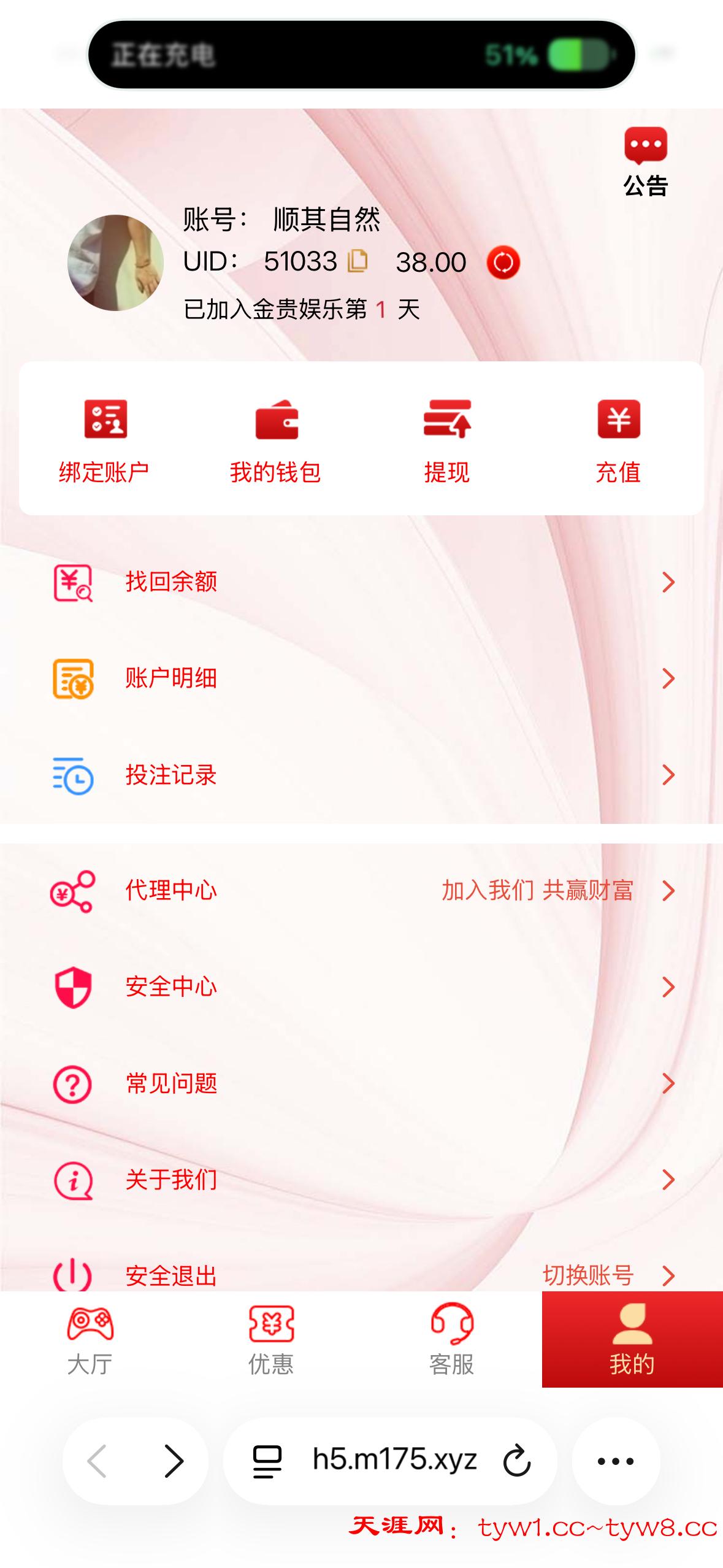Reload the page in the browser address bar

click(516, 1461)
